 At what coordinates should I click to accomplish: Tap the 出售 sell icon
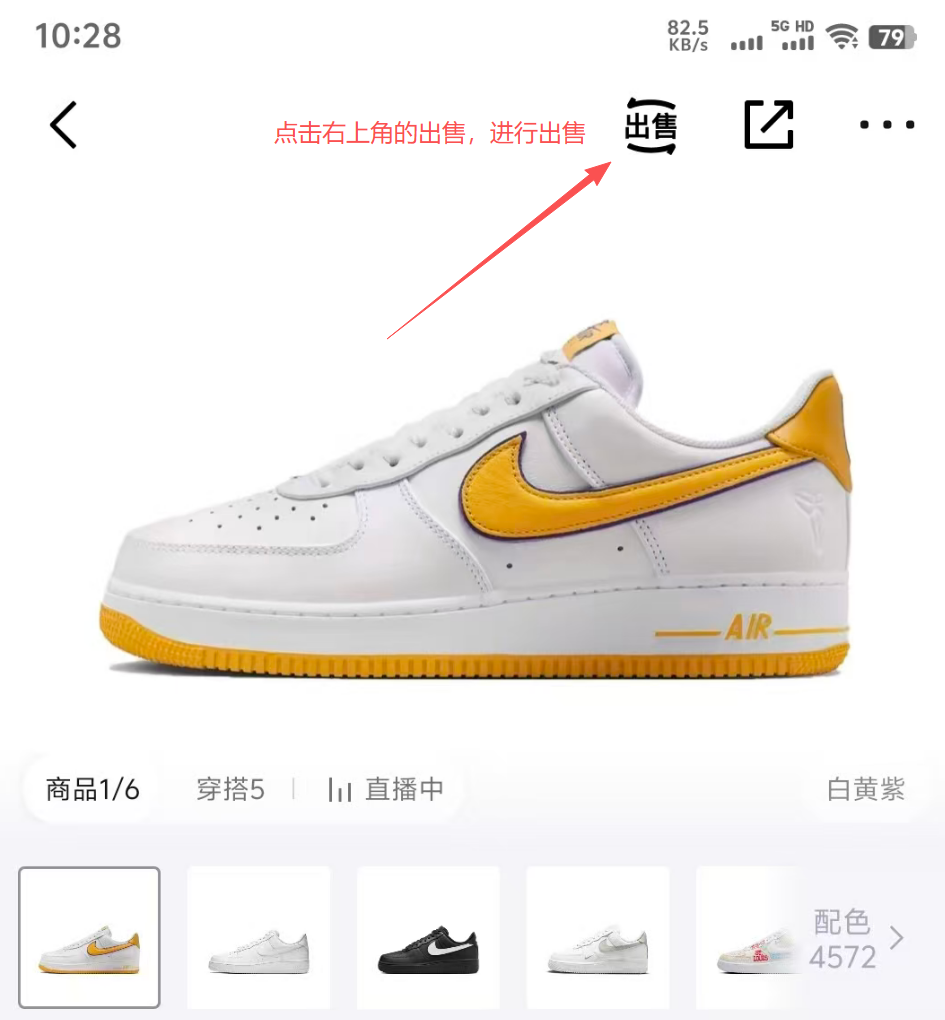click(650, 126)
